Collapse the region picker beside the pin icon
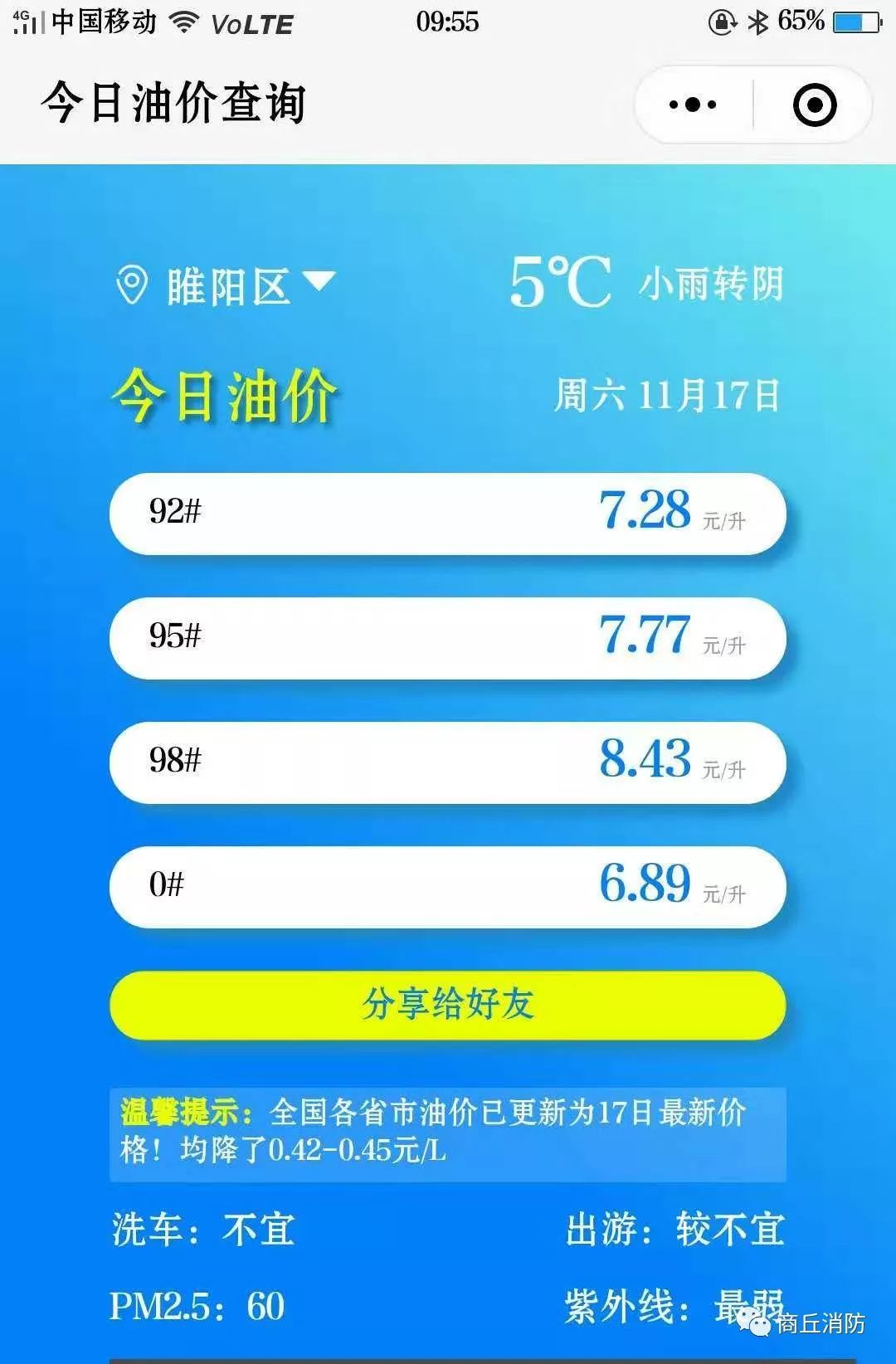The width and height of the screenshot is (896, 1364). [318, 282]
